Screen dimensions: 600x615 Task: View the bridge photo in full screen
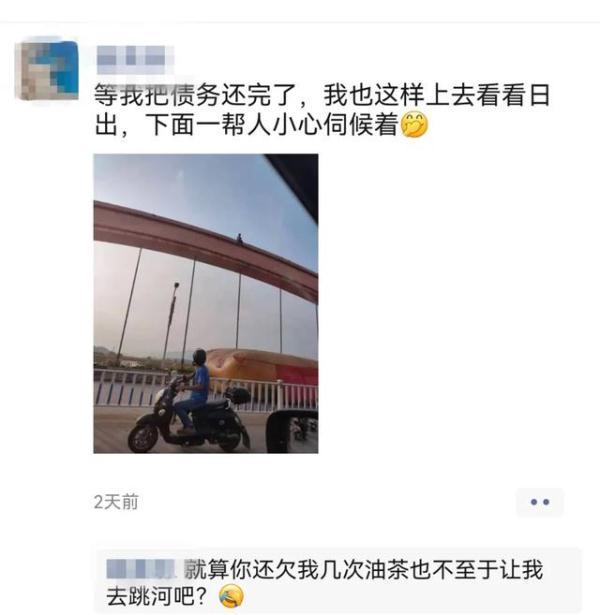tap(205, 303)
